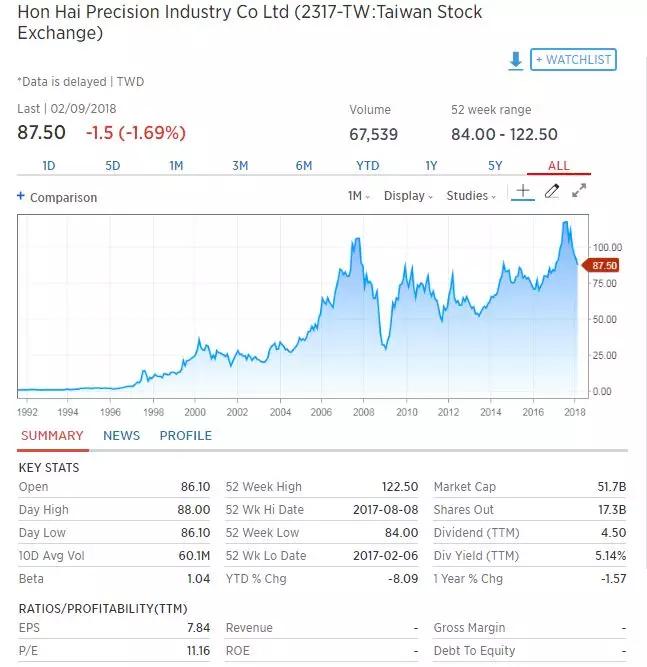Show the 3M chart range
Screen dimensions: 647x667
[x=240, y=166]
